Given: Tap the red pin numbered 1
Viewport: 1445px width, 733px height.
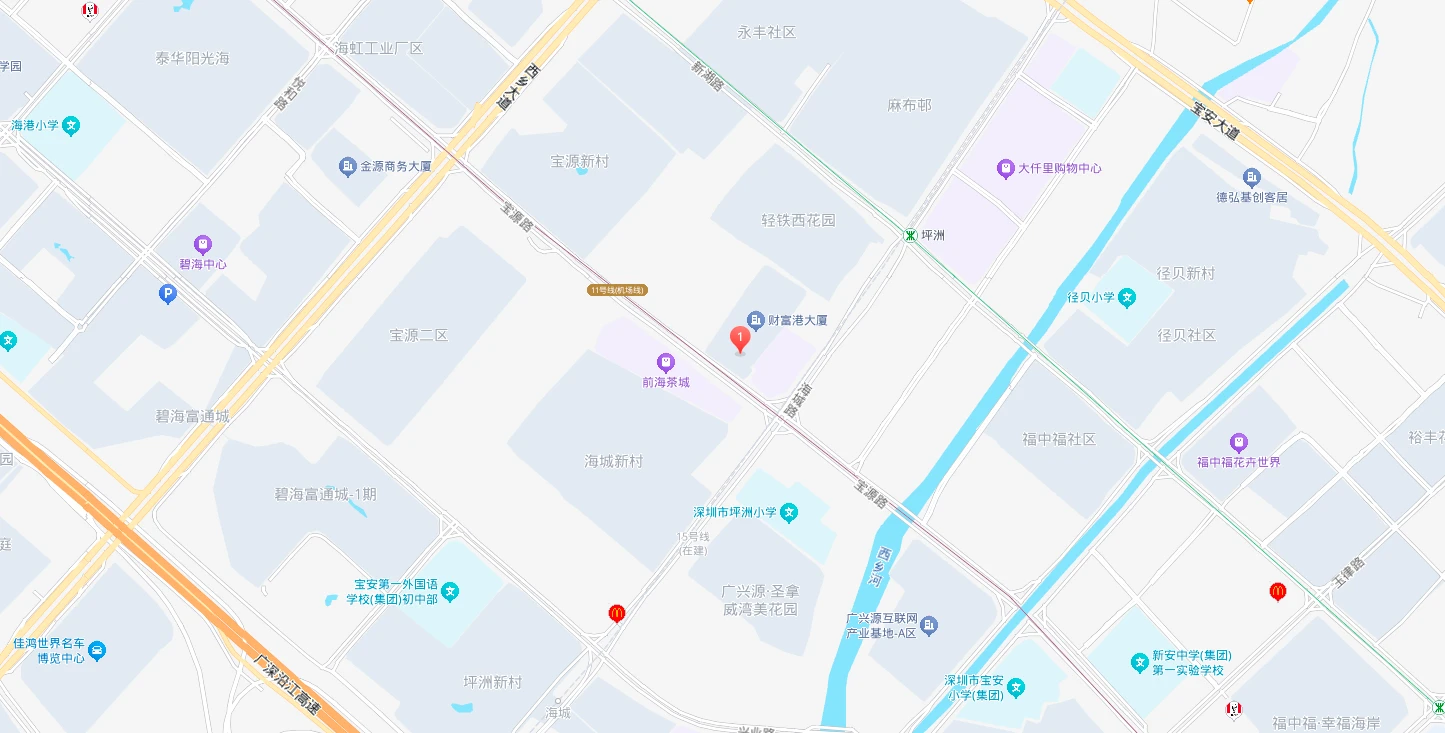Looking at the screenshot, I should point(740,339).
